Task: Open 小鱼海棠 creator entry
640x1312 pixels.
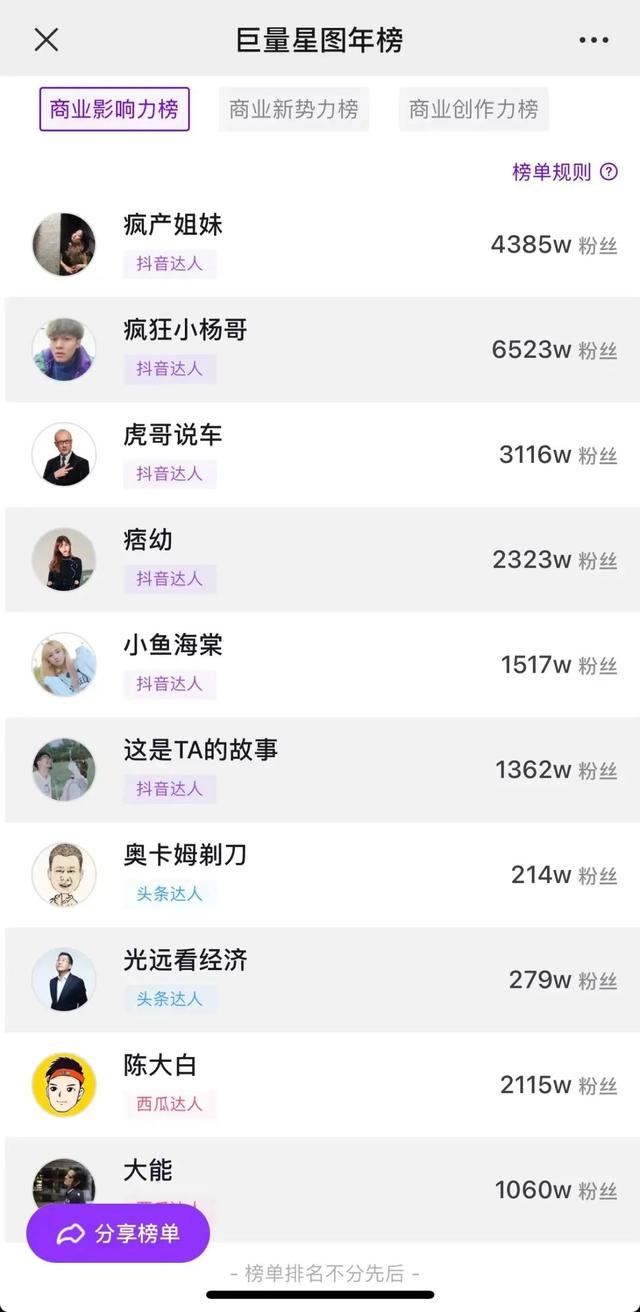Action: tap(320, 664)
